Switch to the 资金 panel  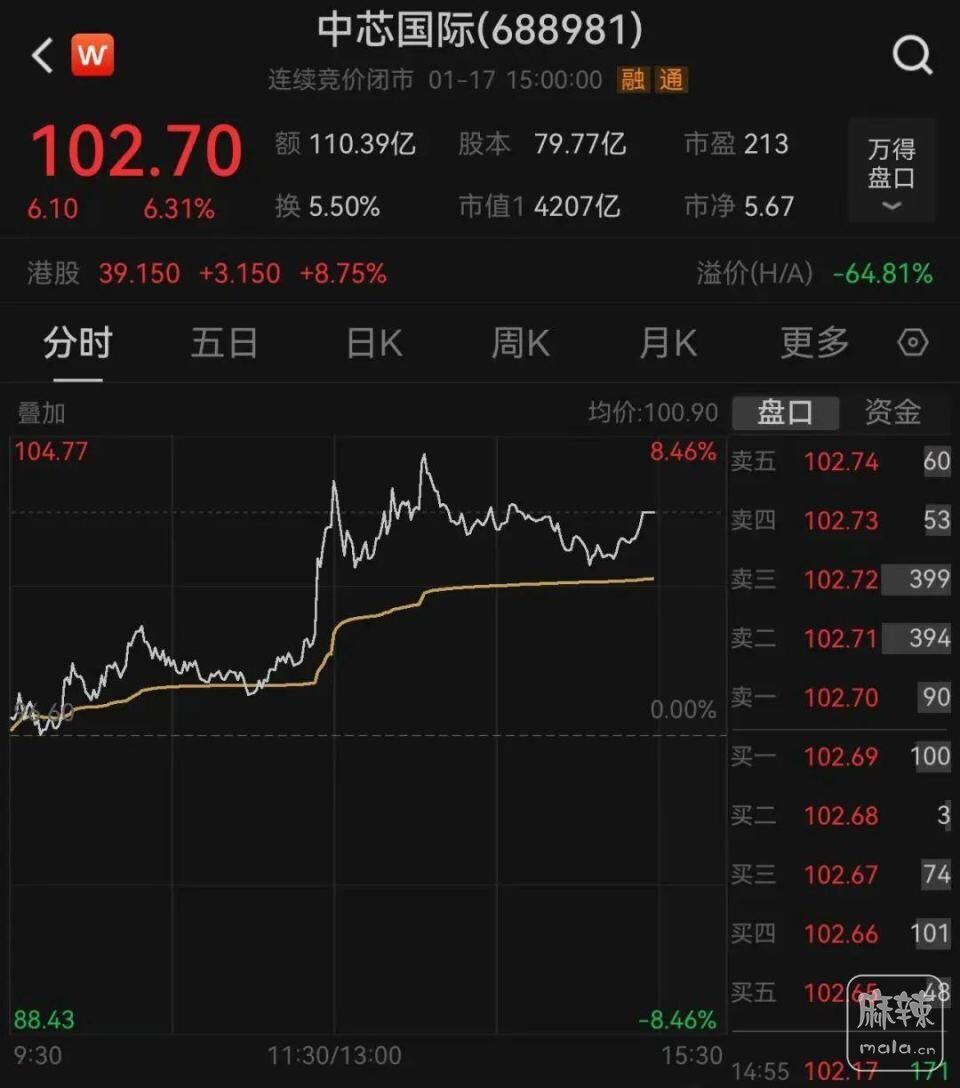(892, 412)
